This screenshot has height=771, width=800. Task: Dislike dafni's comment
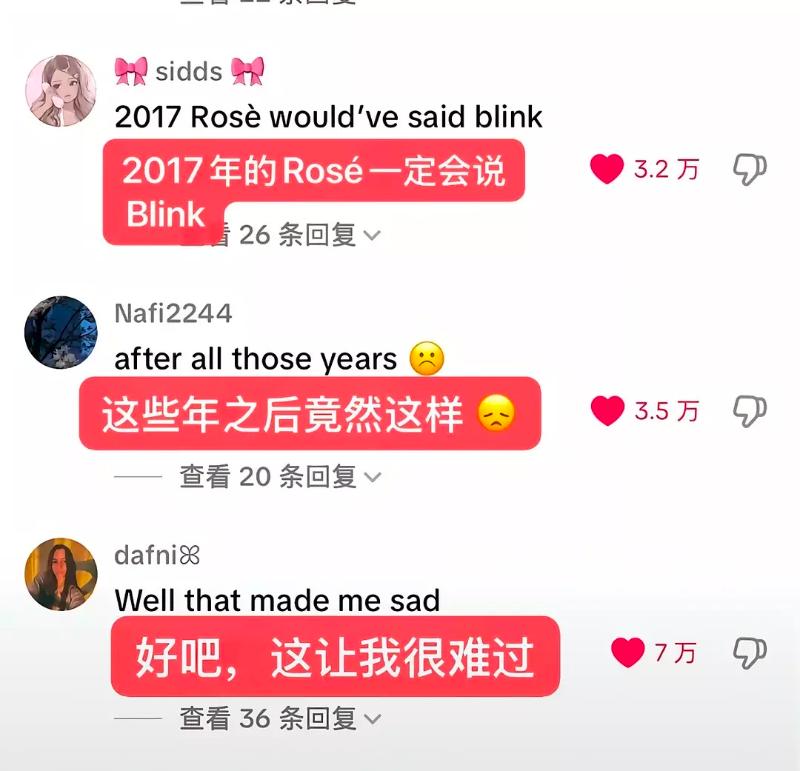tap(749, 653)
